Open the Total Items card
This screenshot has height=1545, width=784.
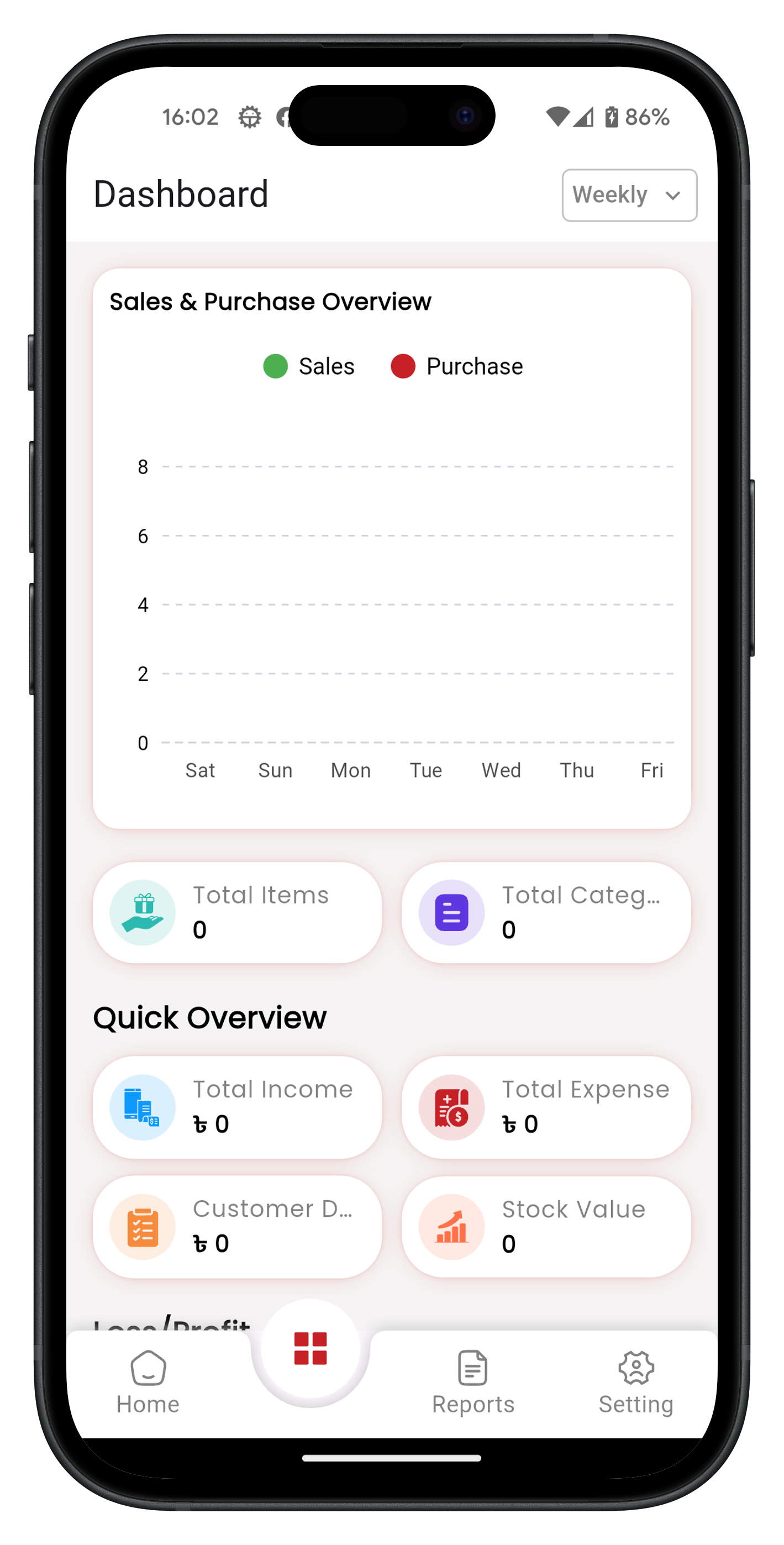click(x=237, y=912)
